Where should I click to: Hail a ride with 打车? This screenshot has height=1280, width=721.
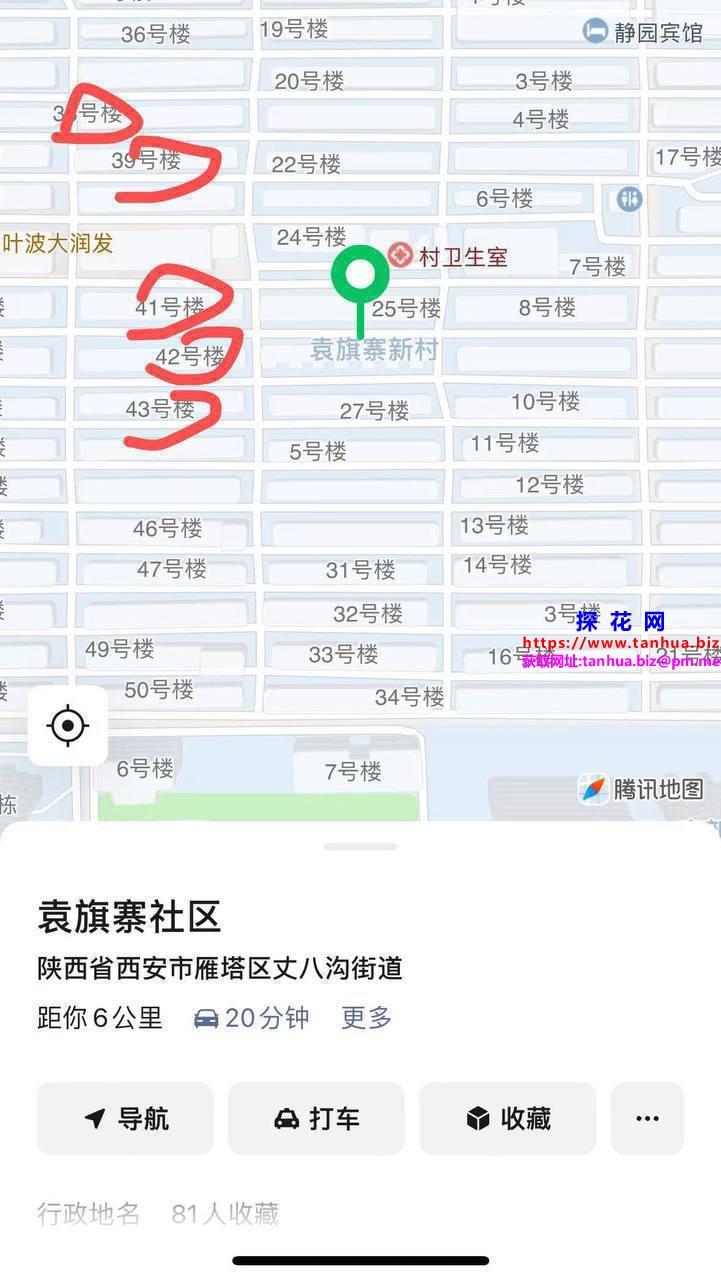pyautogui.click(x=316, y=1118)
